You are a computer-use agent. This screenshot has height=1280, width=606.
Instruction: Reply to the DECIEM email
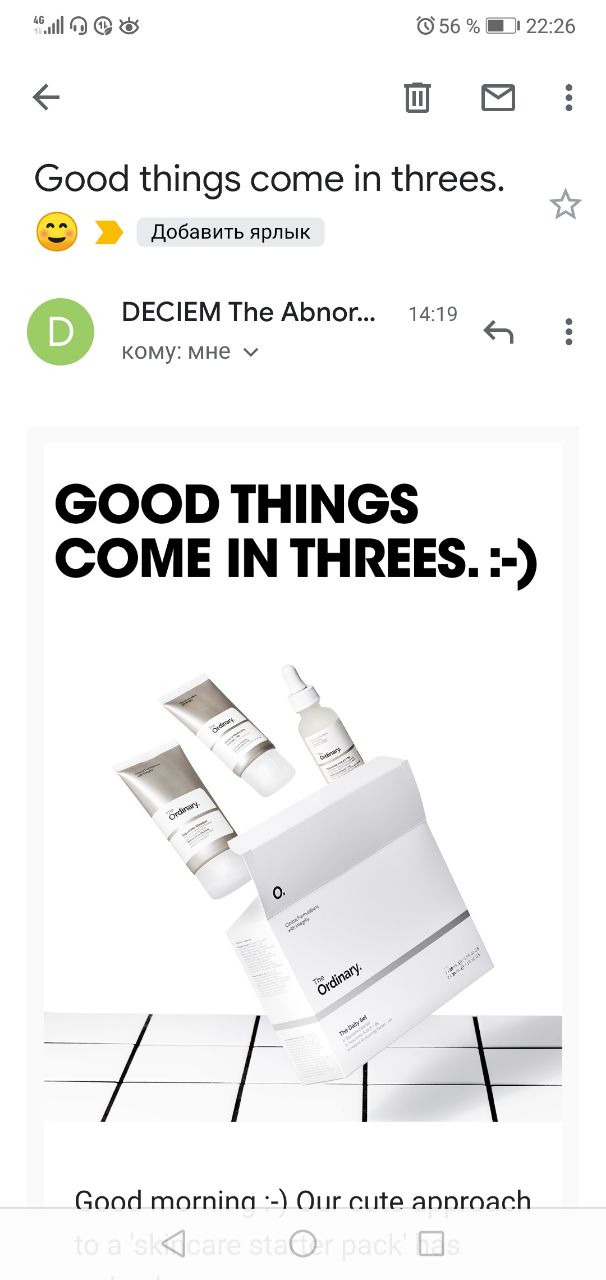tap(498, 331)
